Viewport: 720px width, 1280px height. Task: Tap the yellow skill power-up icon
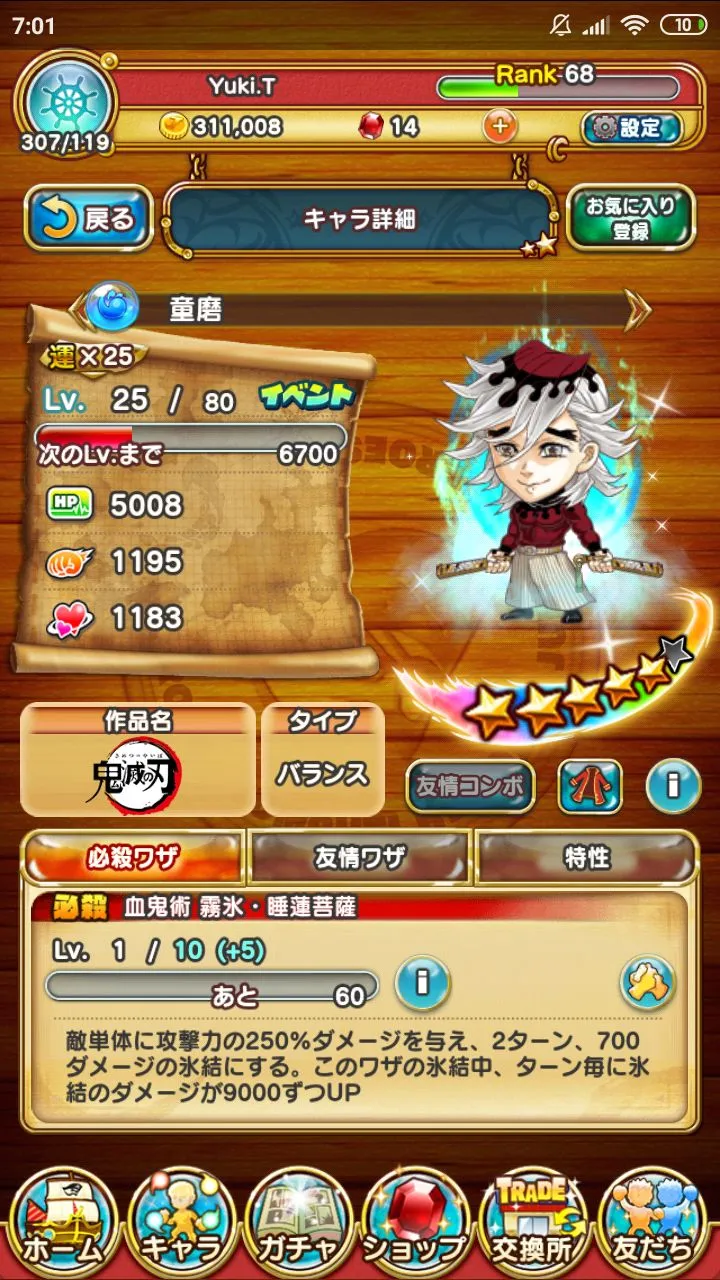tap(648, 983)
